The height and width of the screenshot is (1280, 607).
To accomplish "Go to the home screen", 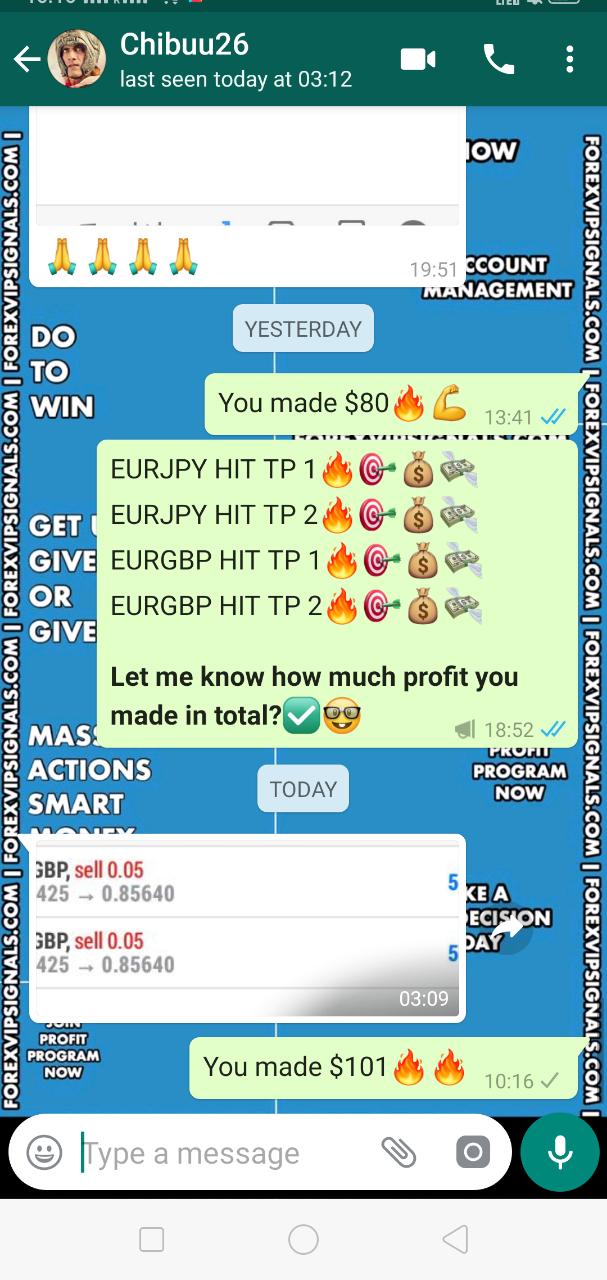I will click(x=303, y=1240).
